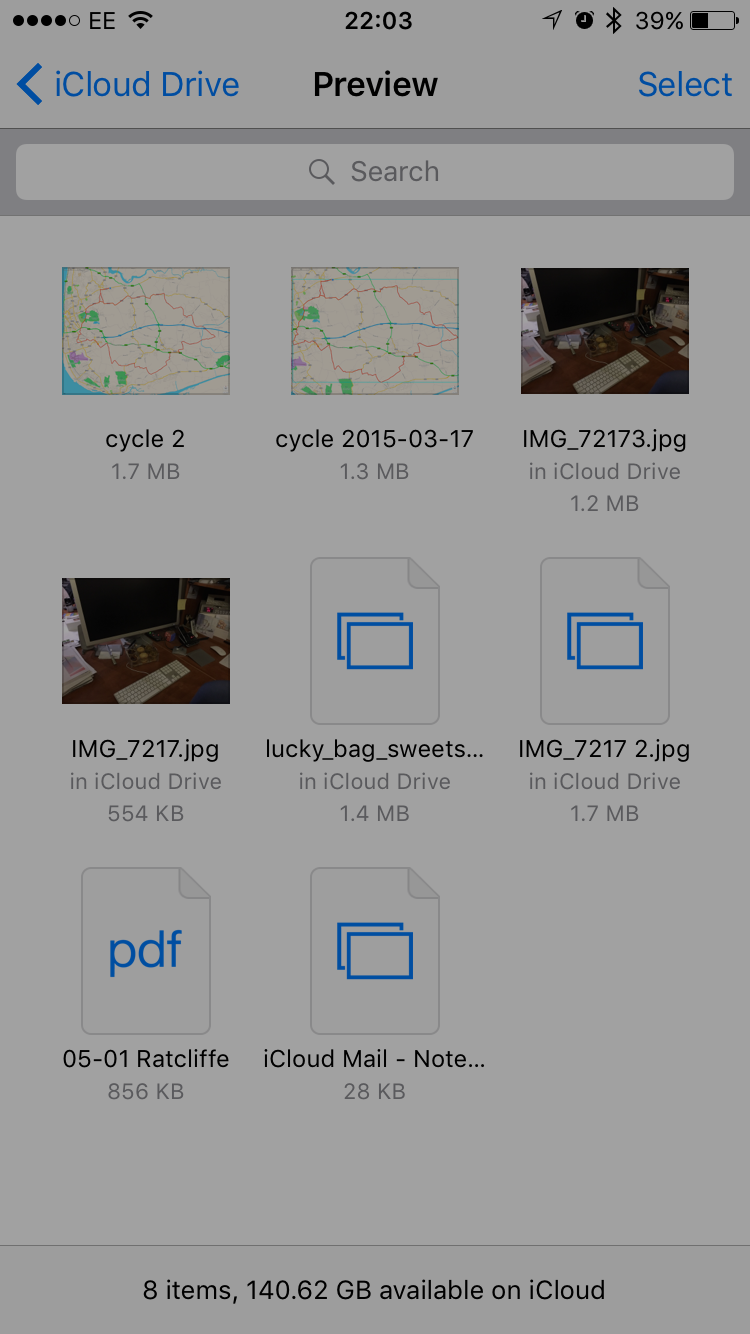The image size is (750, 1334).
Task: Open the 05-01 Ratcliffe PDF
Action: point(146,951)
